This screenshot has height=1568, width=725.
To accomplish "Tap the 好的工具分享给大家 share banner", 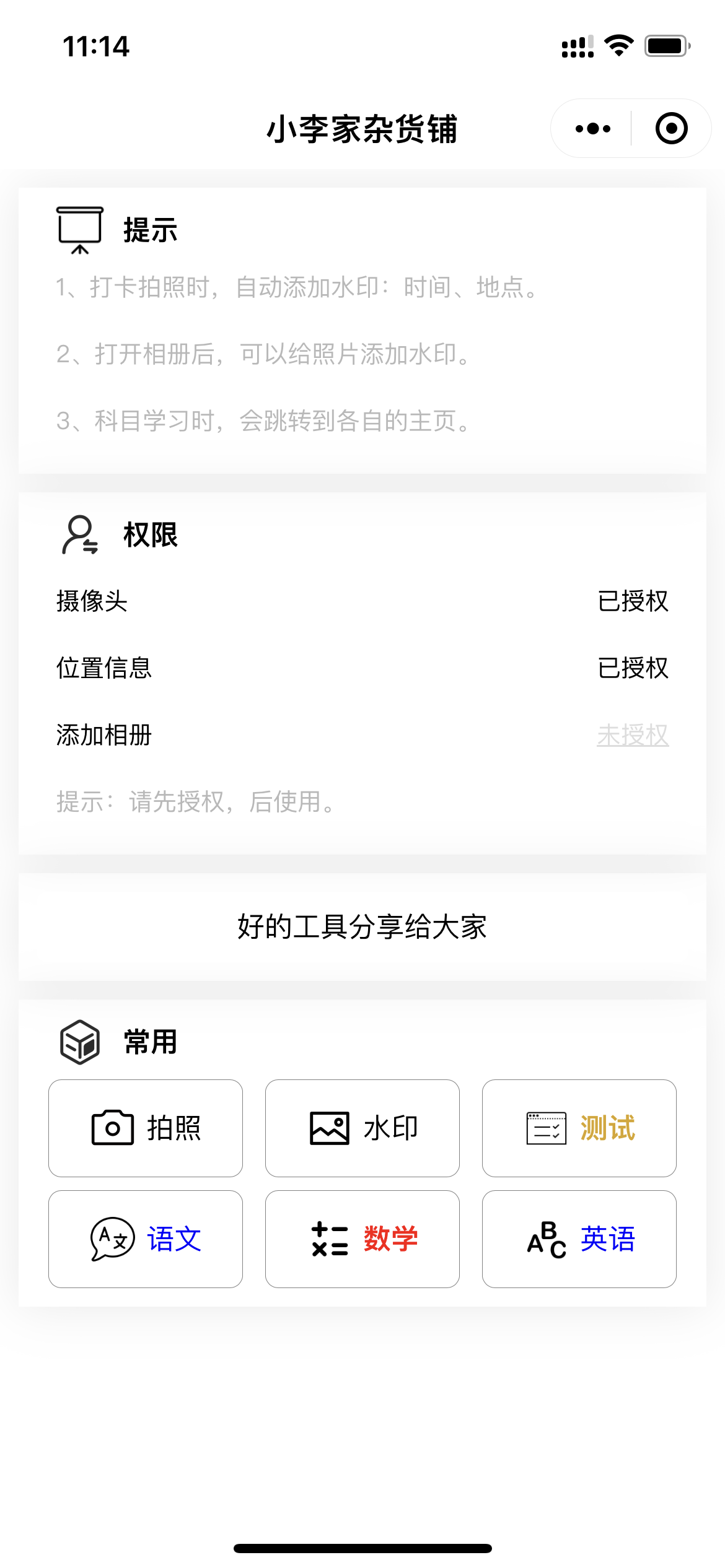I will [362, 926].
